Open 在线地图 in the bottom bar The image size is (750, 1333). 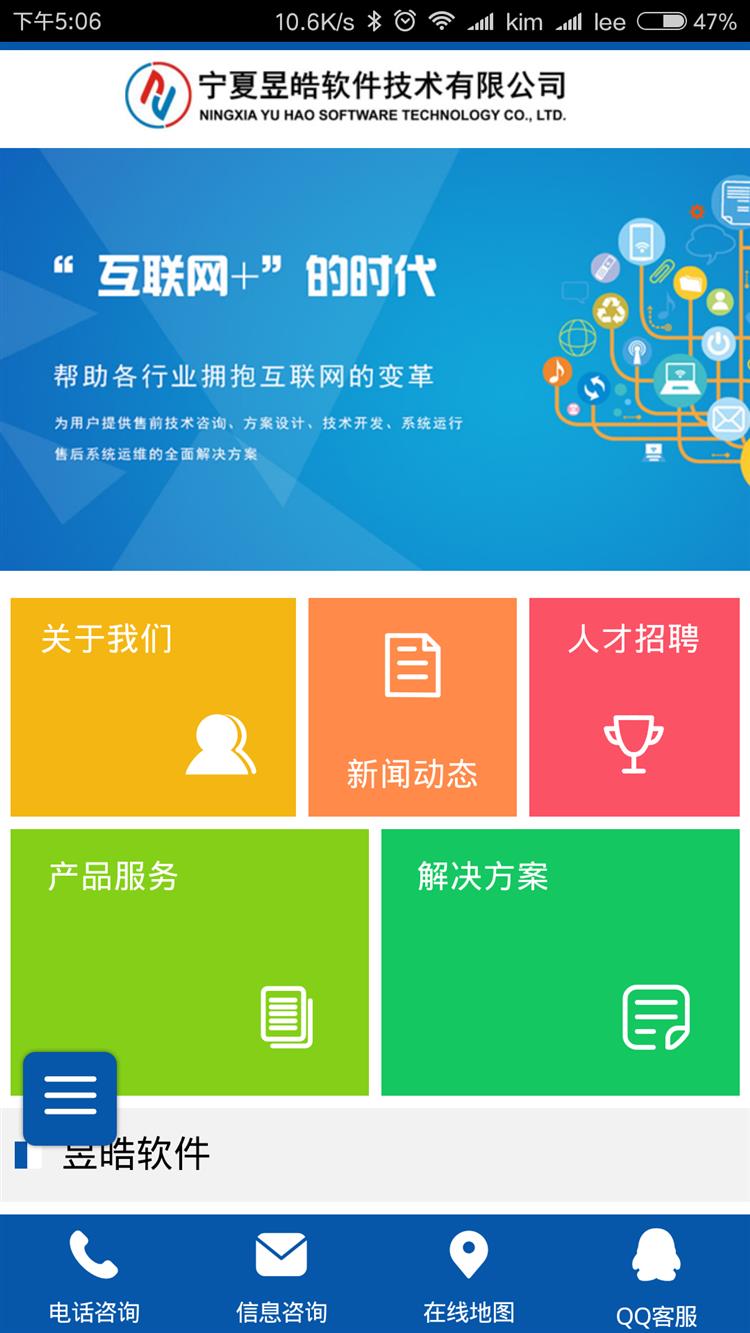468,1275
